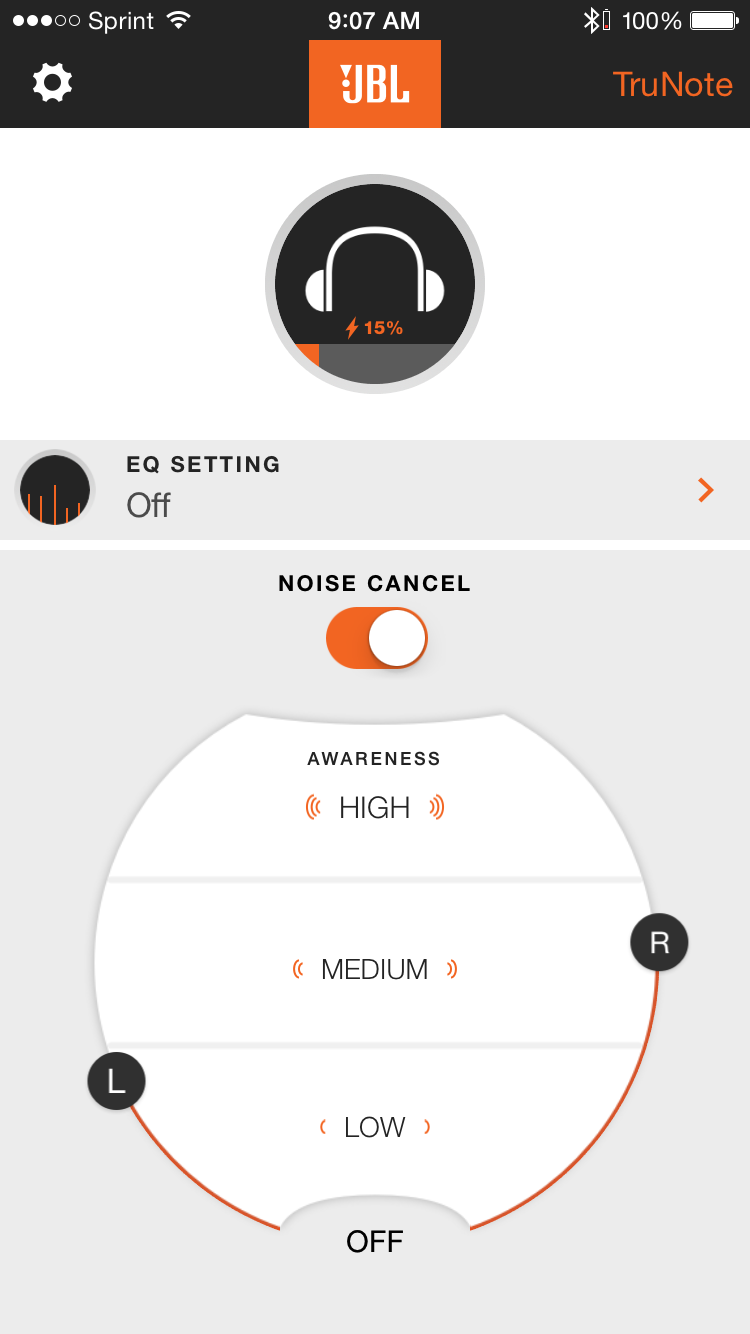
Task: Select HIGH awareness level
Action: coord(375,808)
